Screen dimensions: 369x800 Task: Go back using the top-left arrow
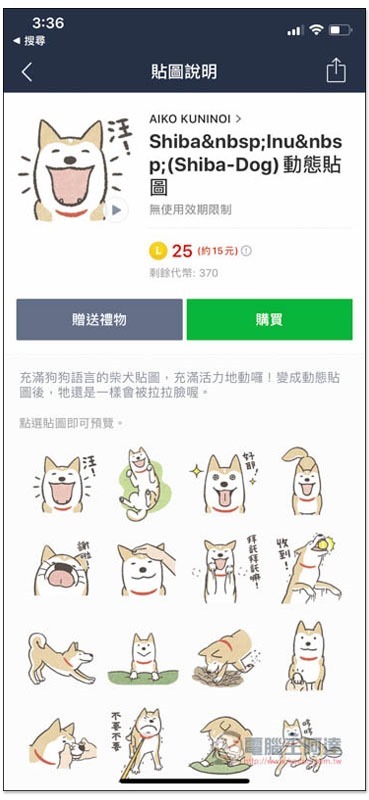[x=27, y=72]
